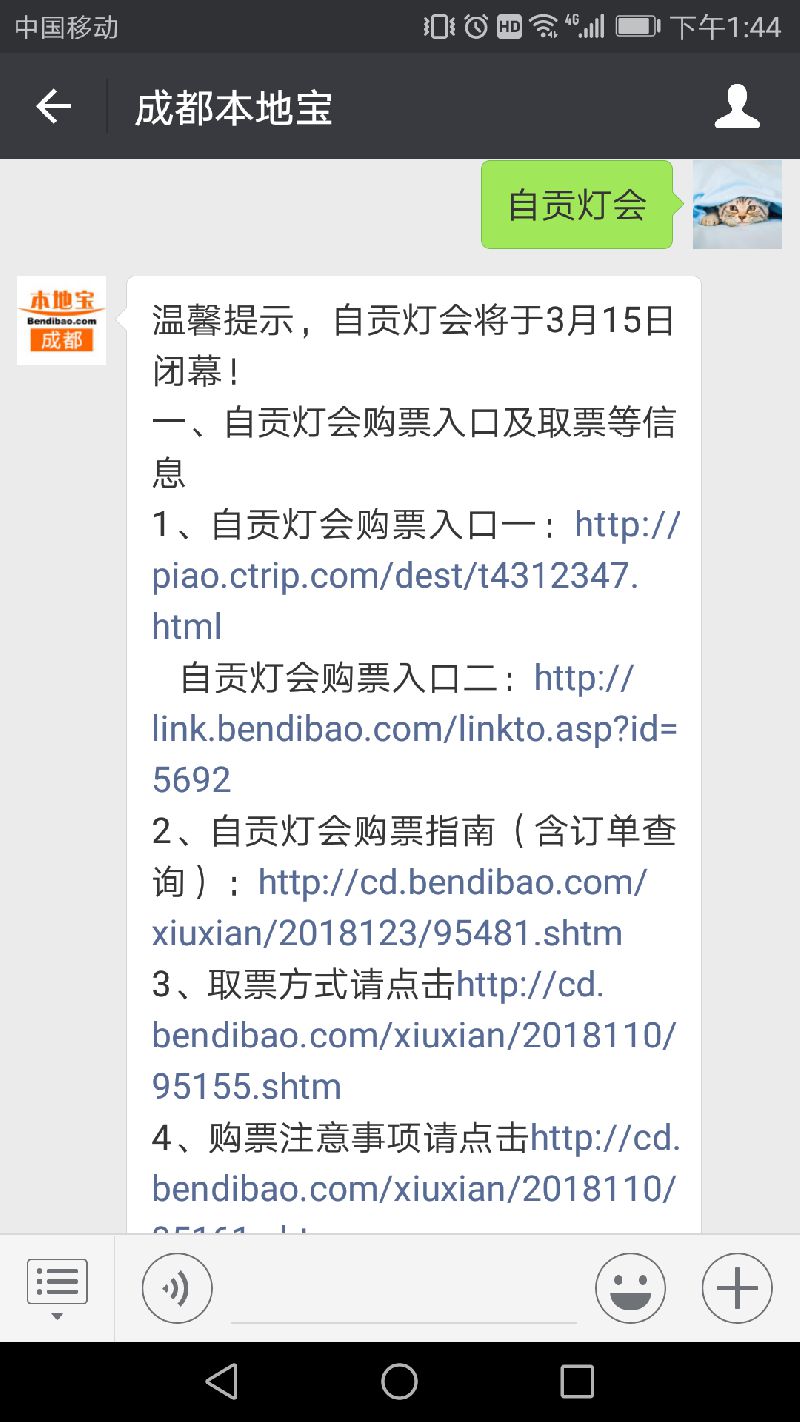
Task: Tap the 成都本地宝 sender avatar
Action: (x=61, y=321)
